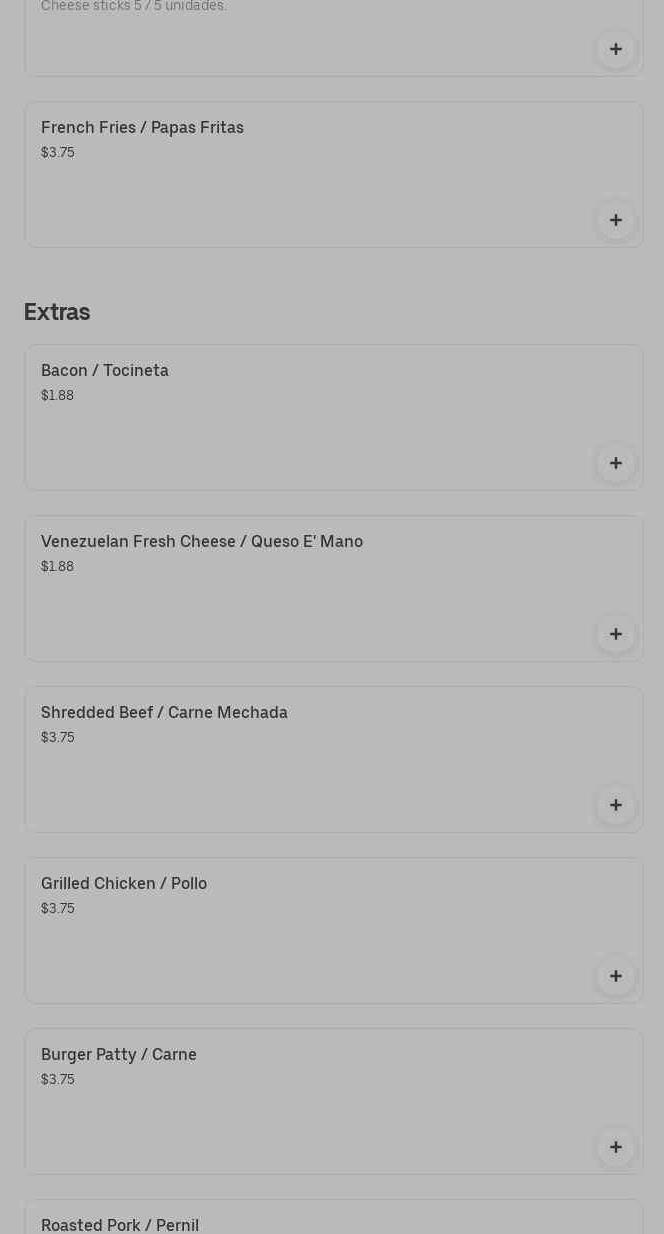Screen dimensions: 664x1234
Task: Add Venezuelan Fresh Cheese to order
Action: coord(616,634)
